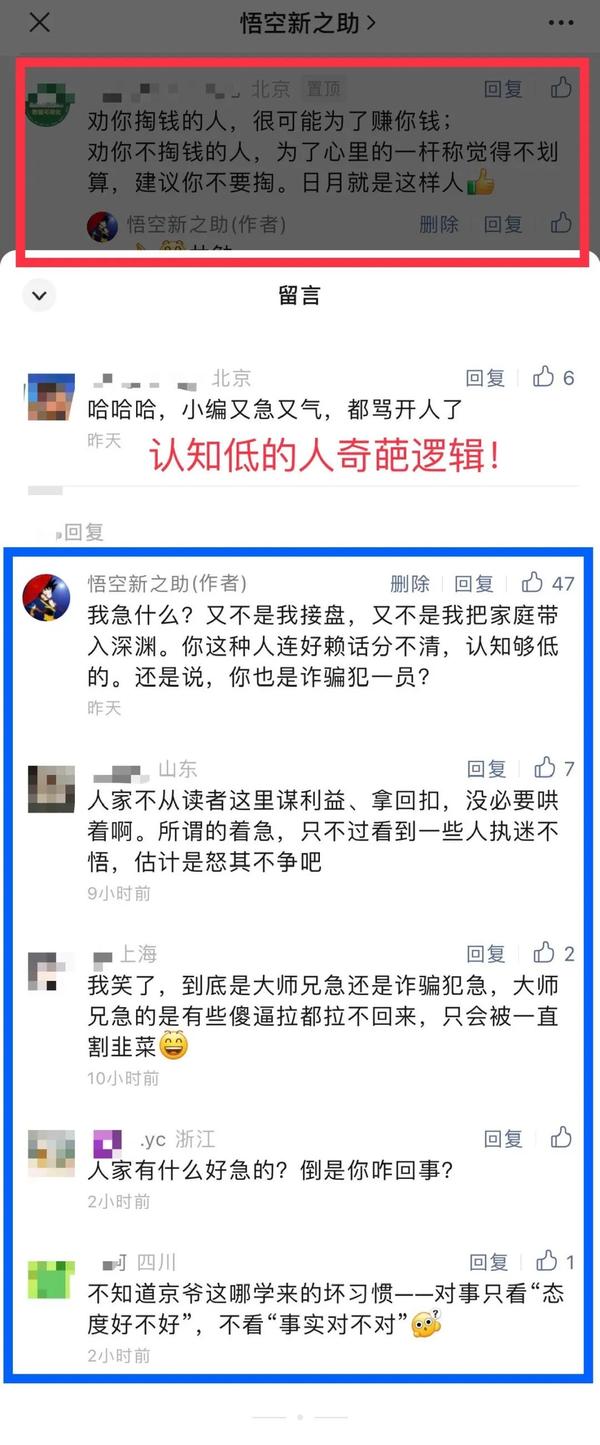This screenshot has height=1445, width=600.
Task: Like the 山东 user's comment
Action: [545, 768]
